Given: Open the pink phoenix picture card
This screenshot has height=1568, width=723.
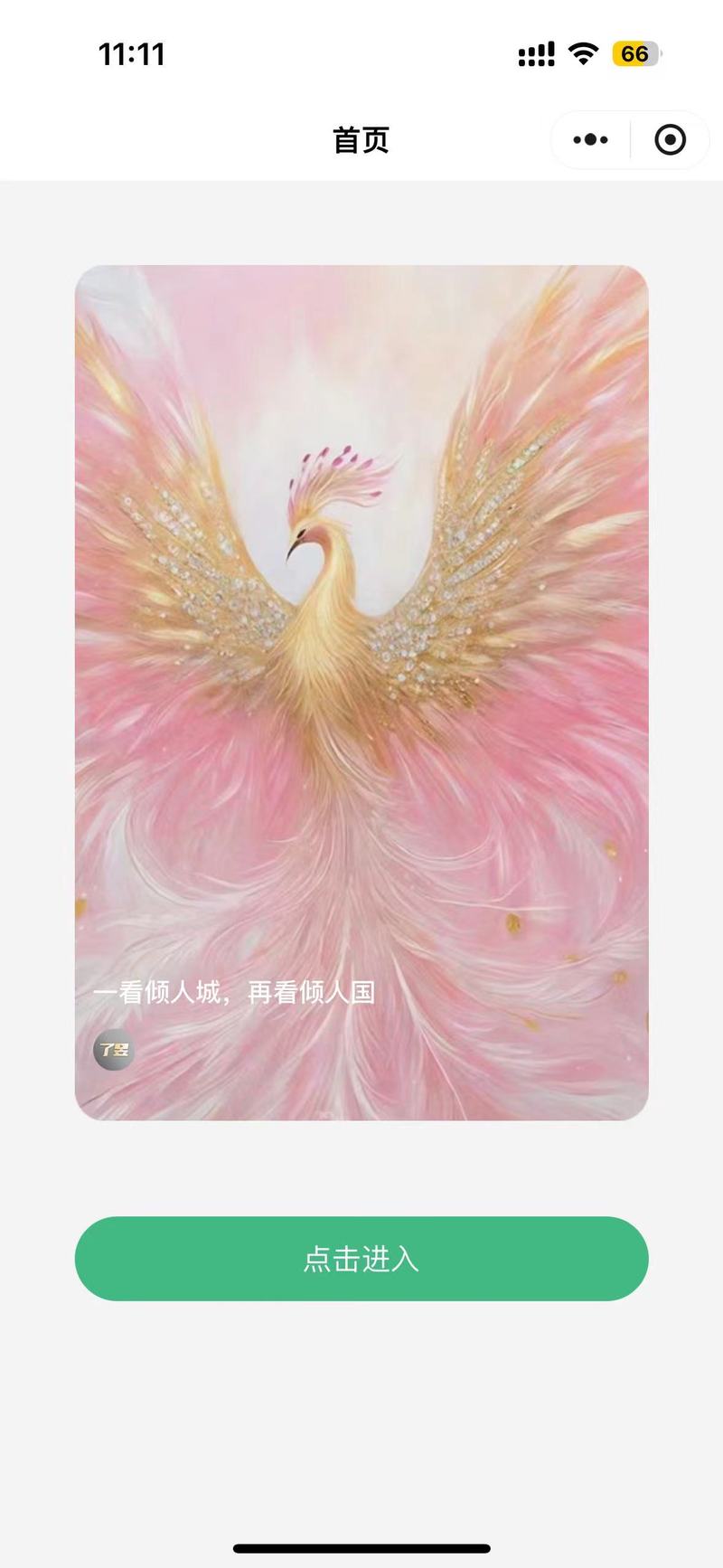Looking at the screenshot, I should coord(361,693).
